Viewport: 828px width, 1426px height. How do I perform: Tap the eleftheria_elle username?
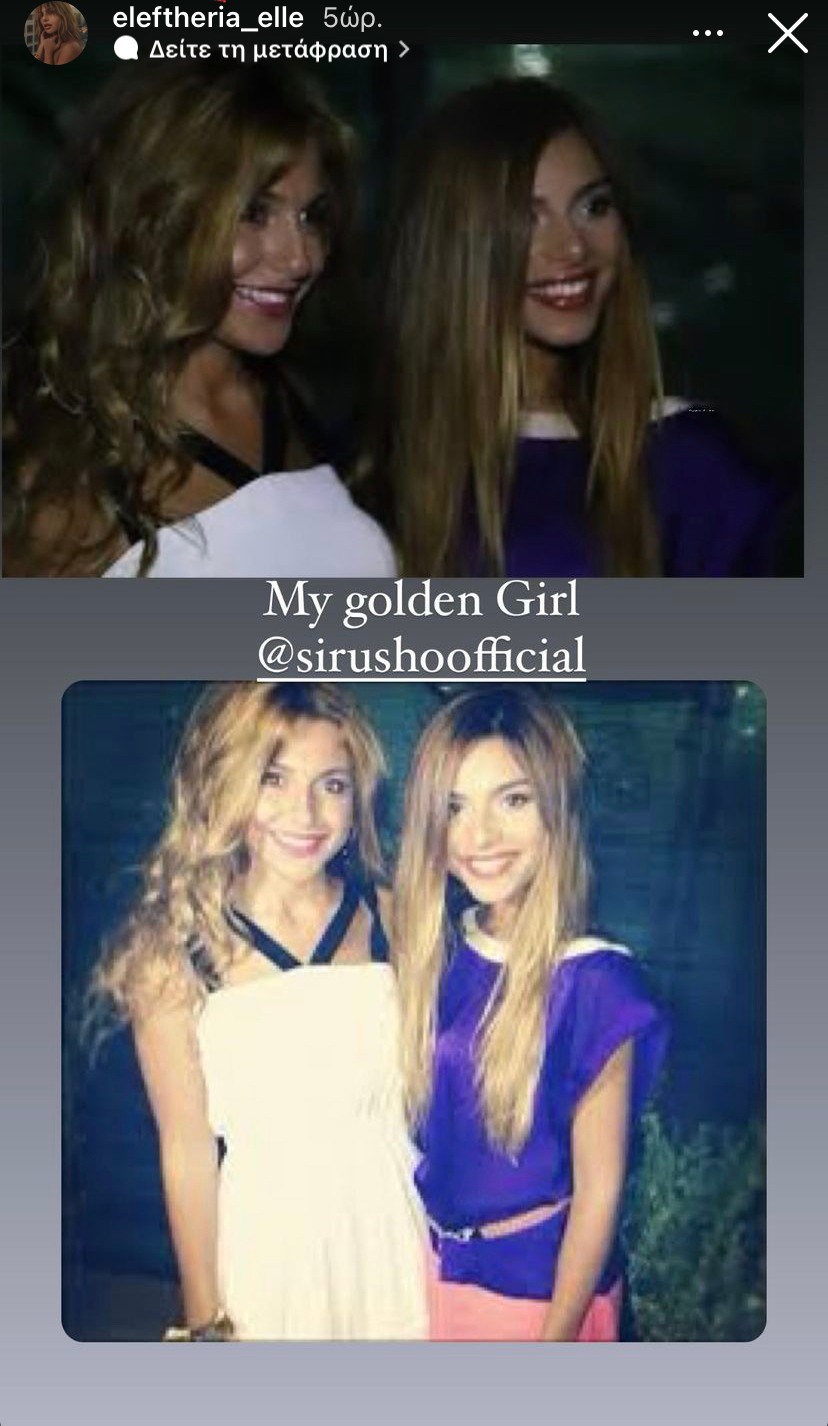208,17
